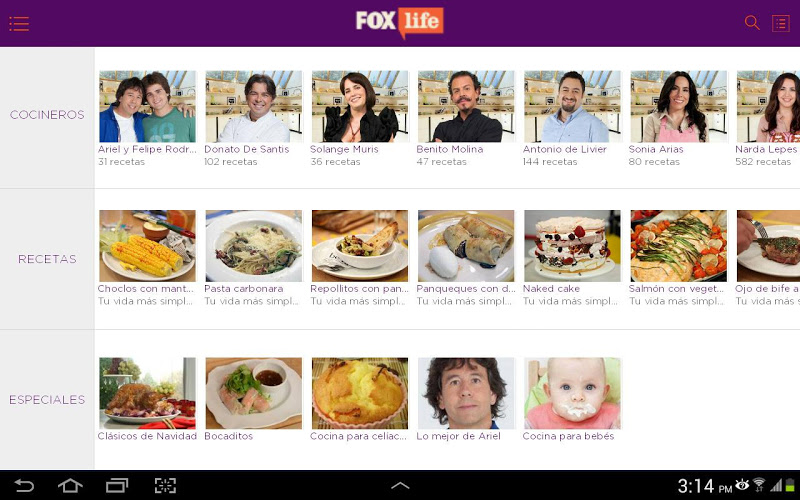
Task: Open Clásicos de Navidad special
Action: [x=147, y=394]
